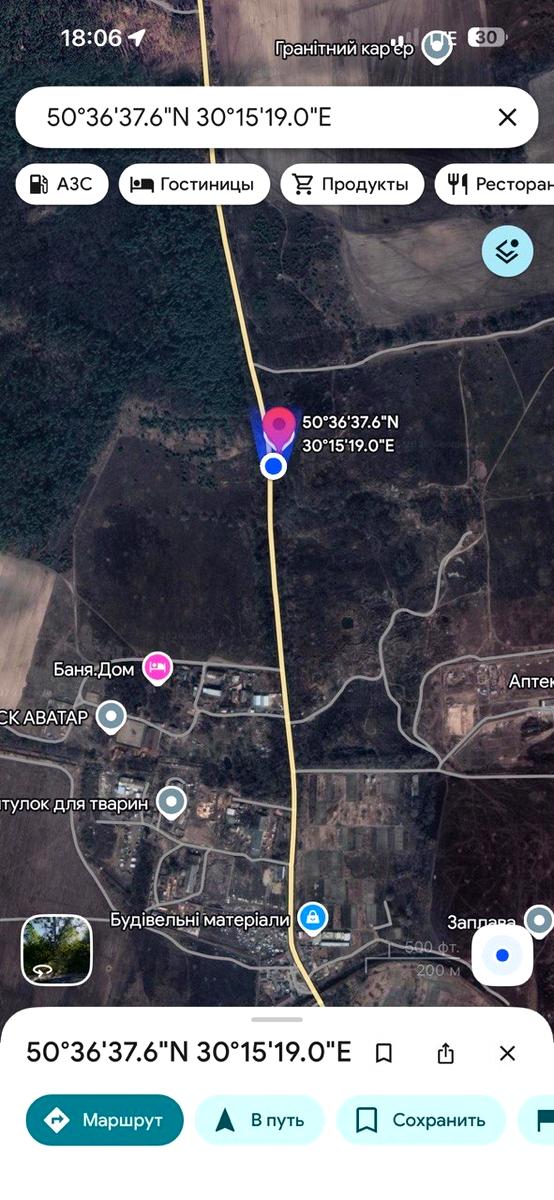The width and height of the screenshot is (554, 1200).
Task: Open the Будівельні матеріали marker
Action: coord(313,917)
